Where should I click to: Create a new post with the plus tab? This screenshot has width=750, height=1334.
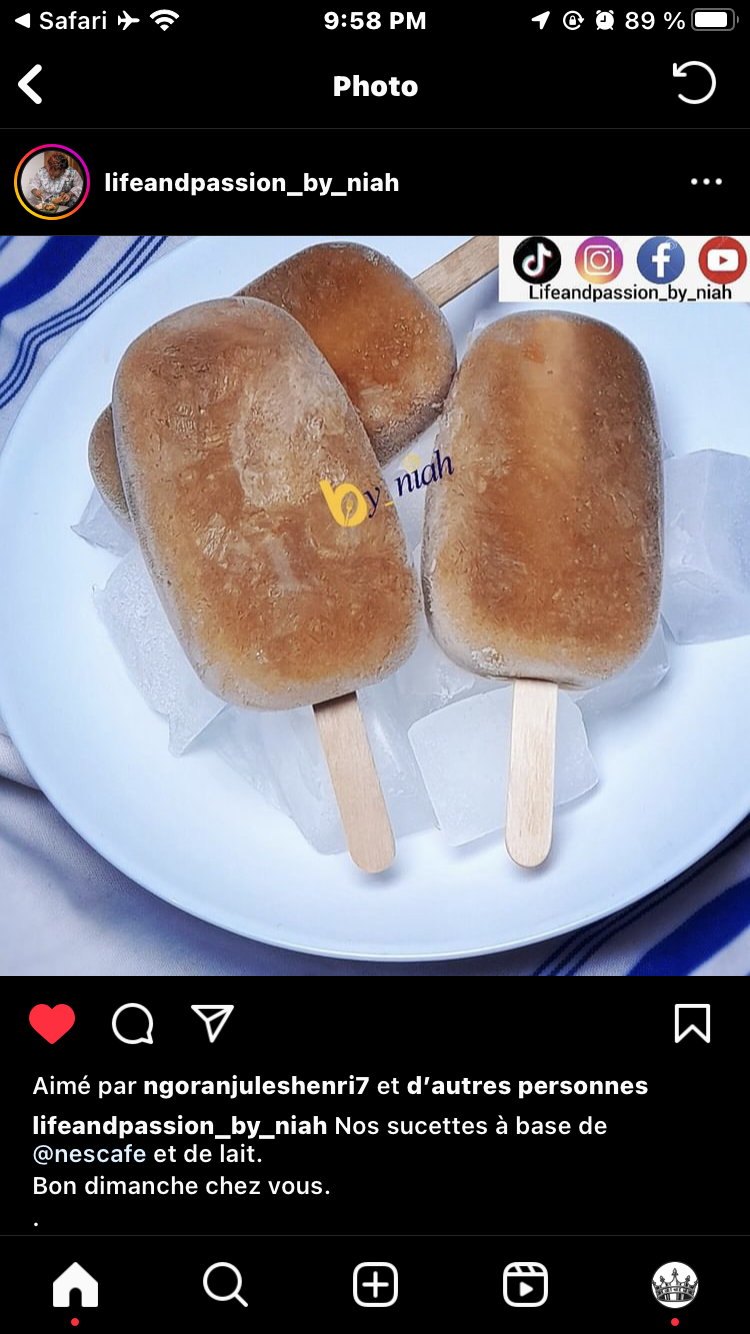tap(375, 1285)
